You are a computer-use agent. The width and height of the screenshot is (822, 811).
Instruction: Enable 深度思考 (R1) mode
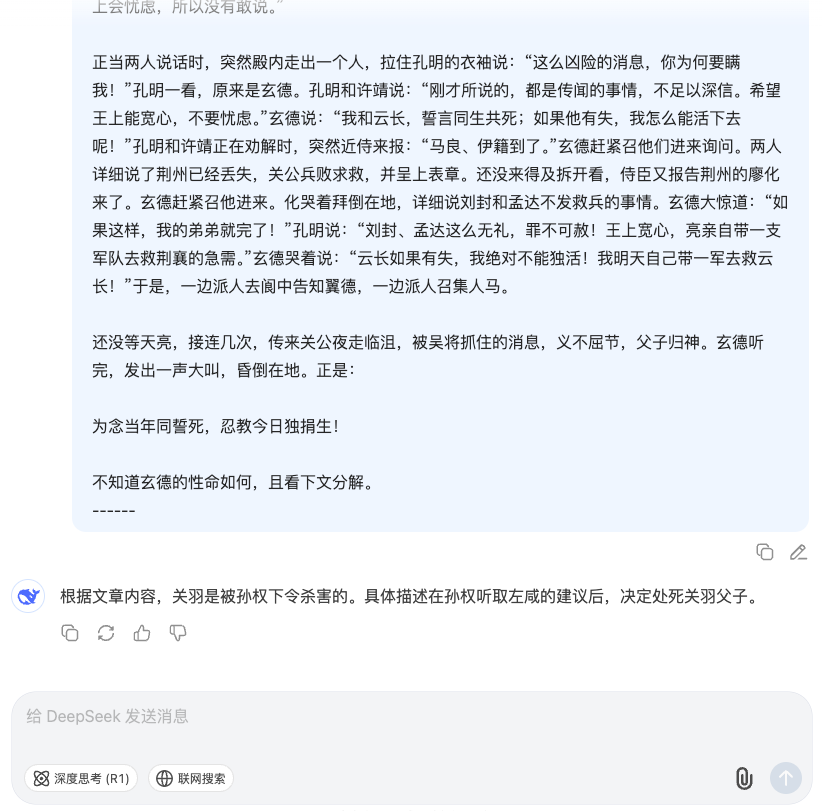coord(81,778)
